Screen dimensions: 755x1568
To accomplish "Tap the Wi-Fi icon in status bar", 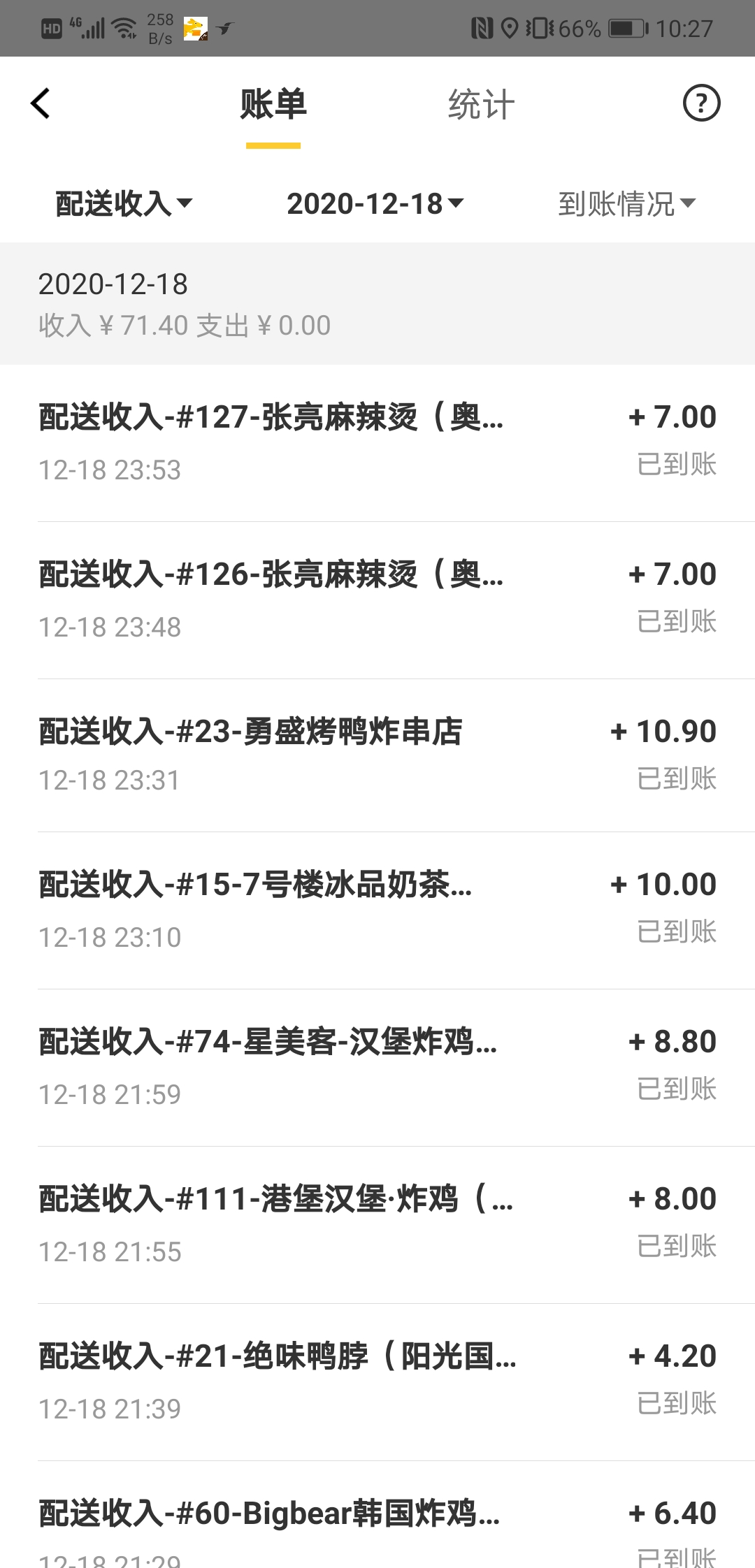I will 123,27.
